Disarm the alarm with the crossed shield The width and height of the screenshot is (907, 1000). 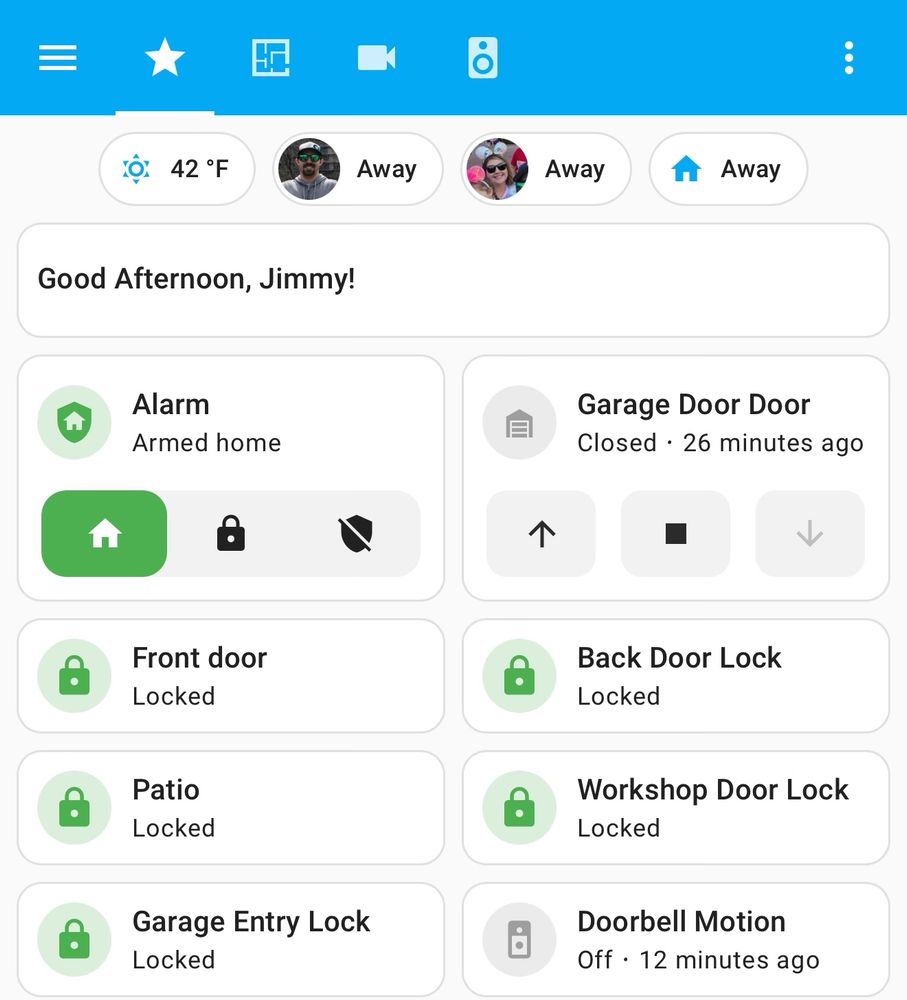[356, 534]
